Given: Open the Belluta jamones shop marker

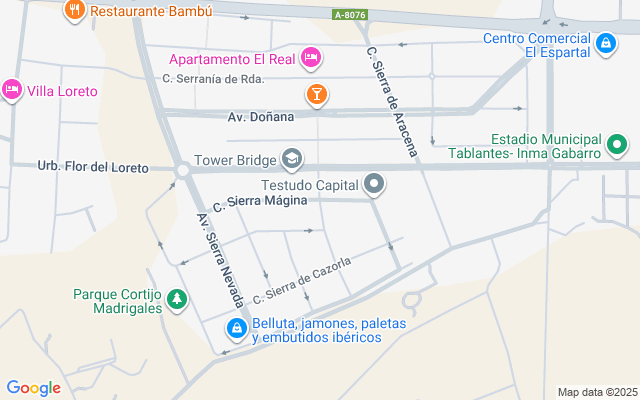Looking at the screenshot, I should coord(236,327).
